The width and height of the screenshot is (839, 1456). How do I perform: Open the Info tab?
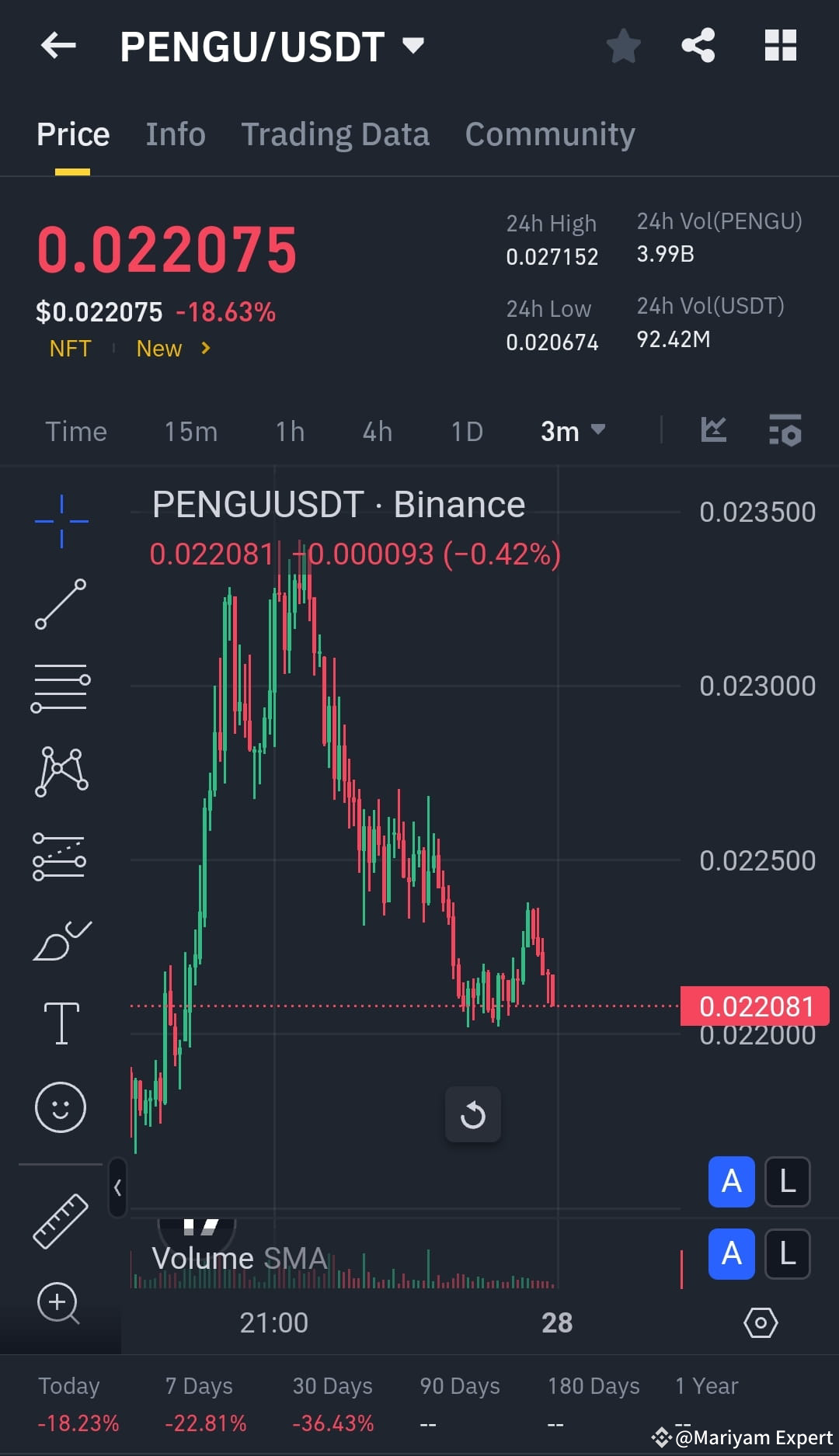pos(175,134)
